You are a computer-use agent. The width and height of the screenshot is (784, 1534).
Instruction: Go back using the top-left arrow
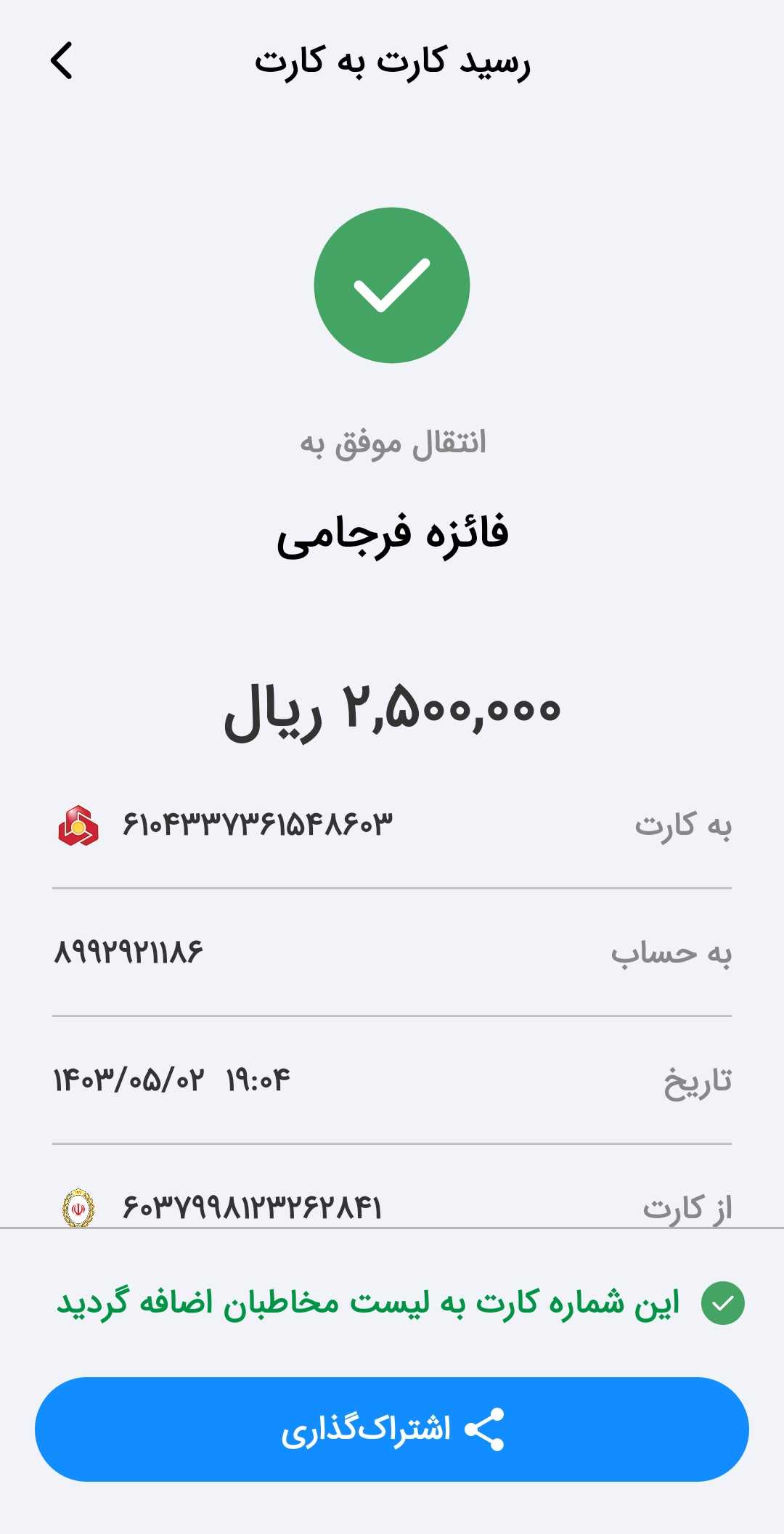[62, 60]
